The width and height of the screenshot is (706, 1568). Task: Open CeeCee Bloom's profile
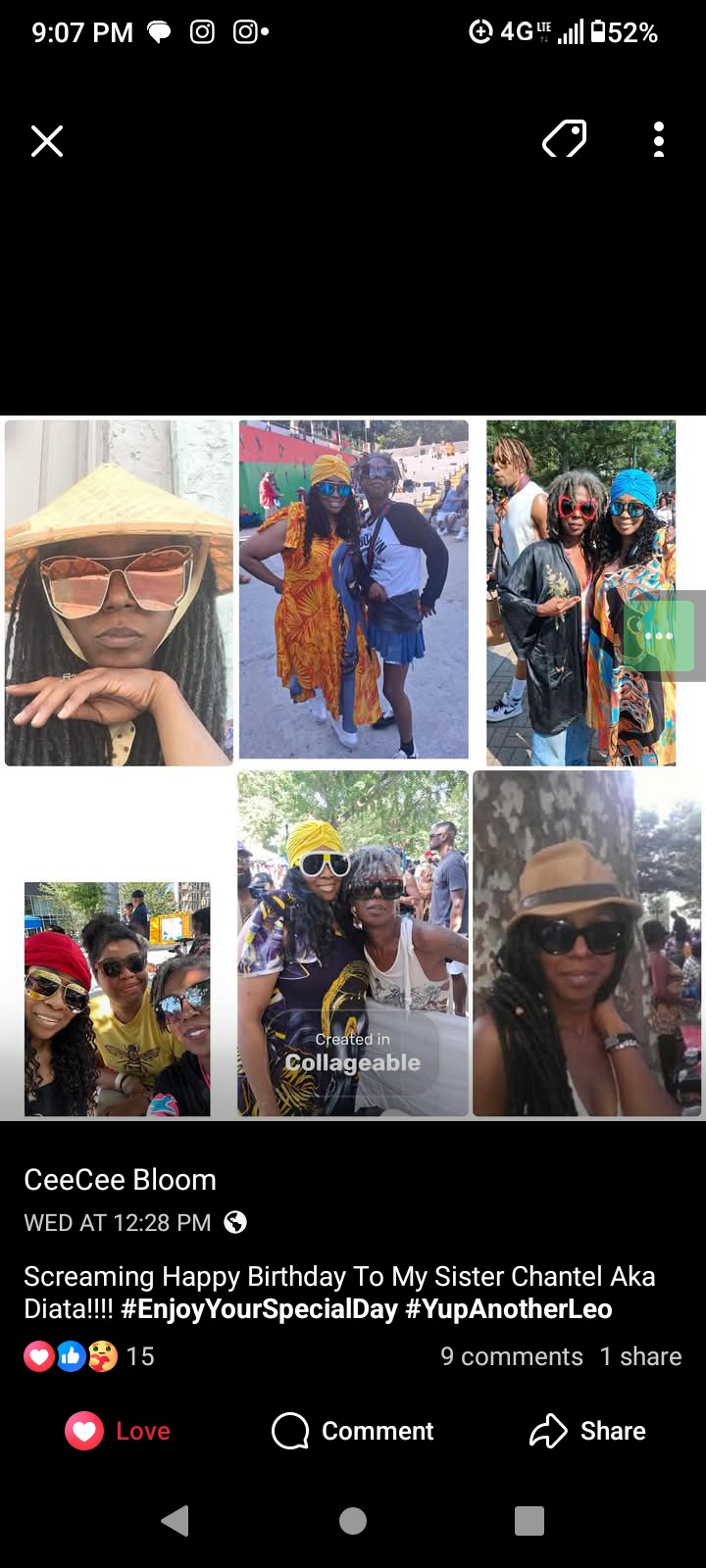pyautogui.click(x=120, y=1179)
